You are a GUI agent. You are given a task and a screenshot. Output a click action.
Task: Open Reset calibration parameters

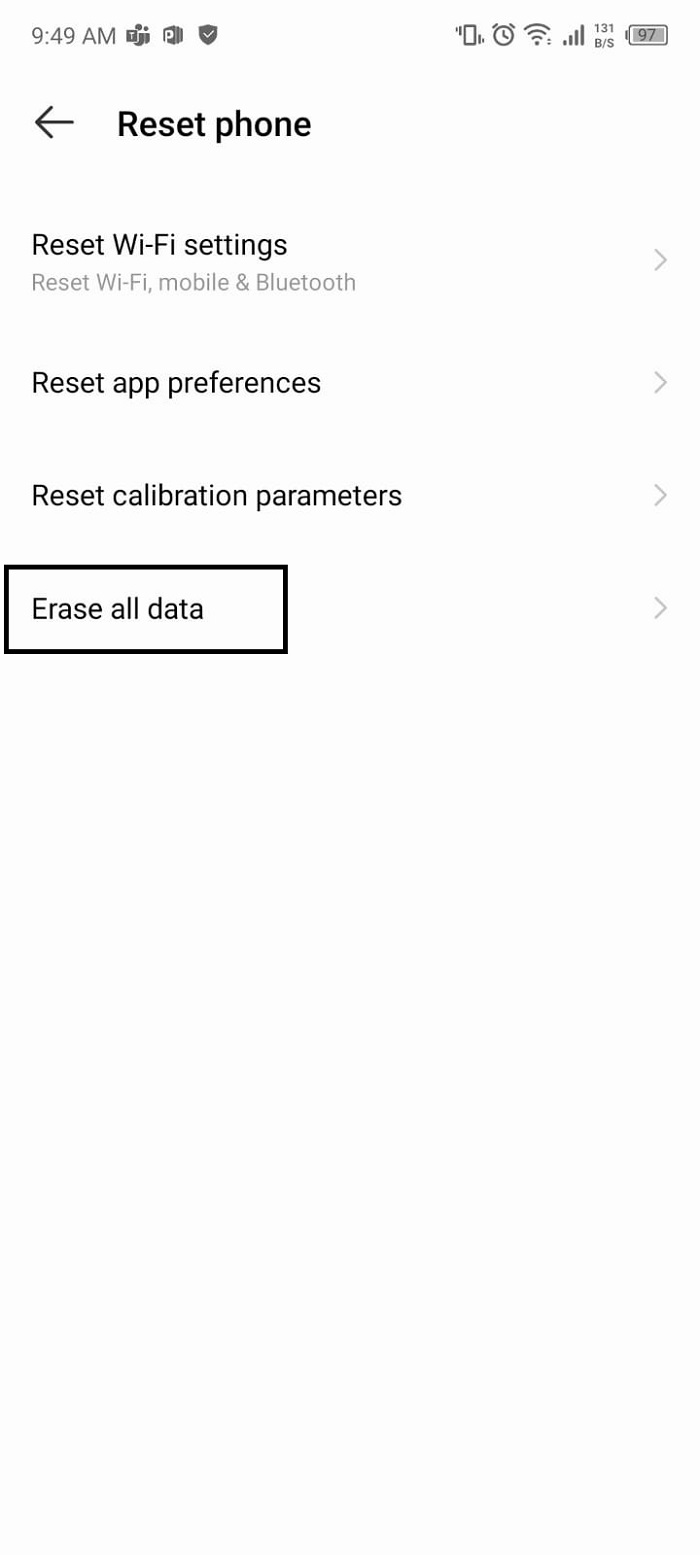(x=350, y=496)
